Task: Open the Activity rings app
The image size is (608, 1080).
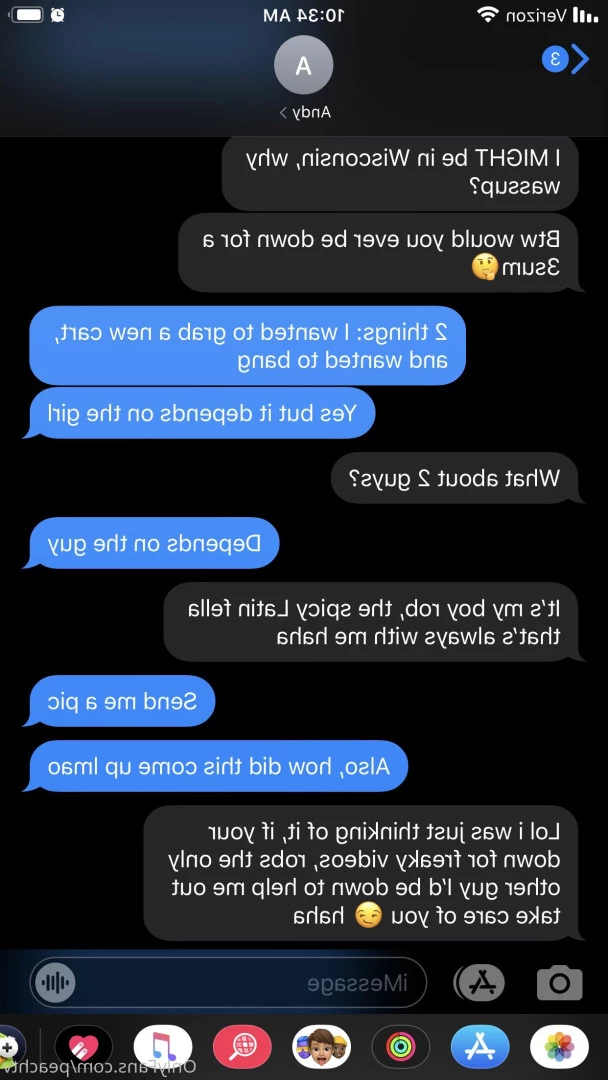Action: coord(401,1047)
